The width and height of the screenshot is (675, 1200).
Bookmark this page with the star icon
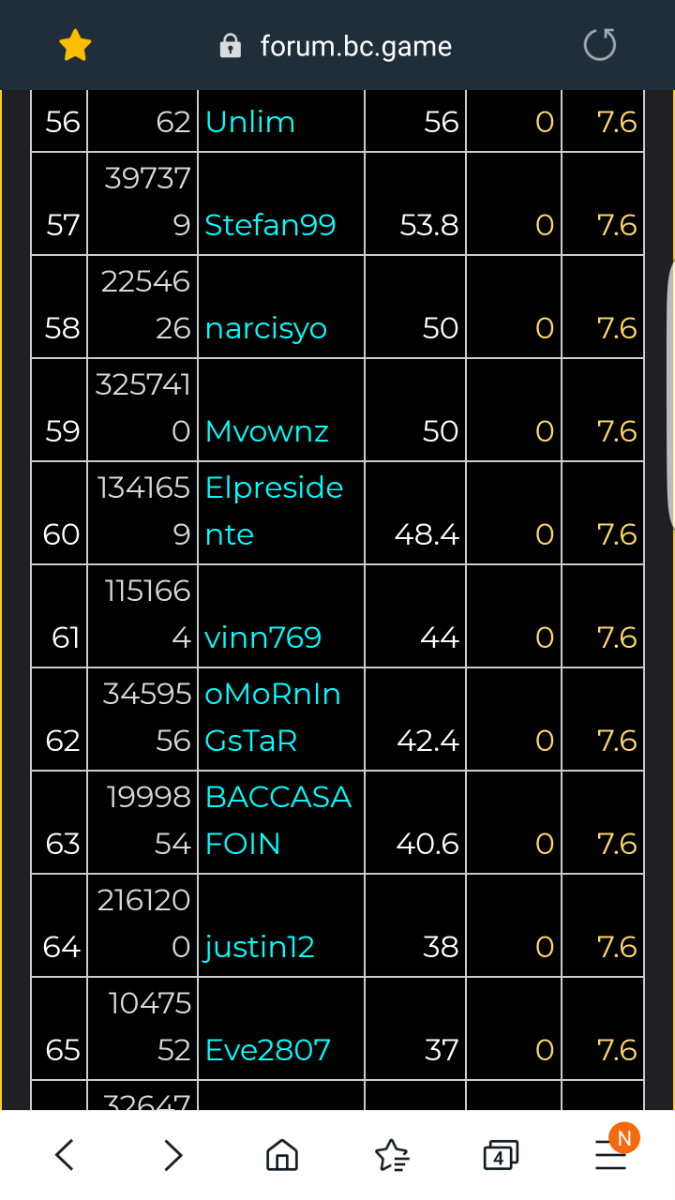point(75,46)
